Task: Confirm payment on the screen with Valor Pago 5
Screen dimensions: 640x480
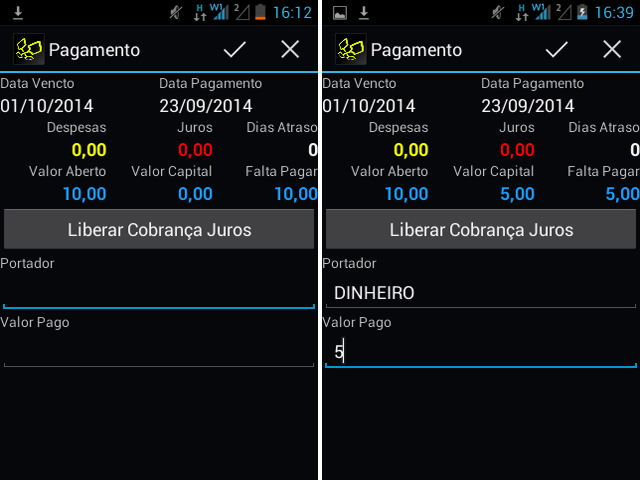Action: pos(557,49)
